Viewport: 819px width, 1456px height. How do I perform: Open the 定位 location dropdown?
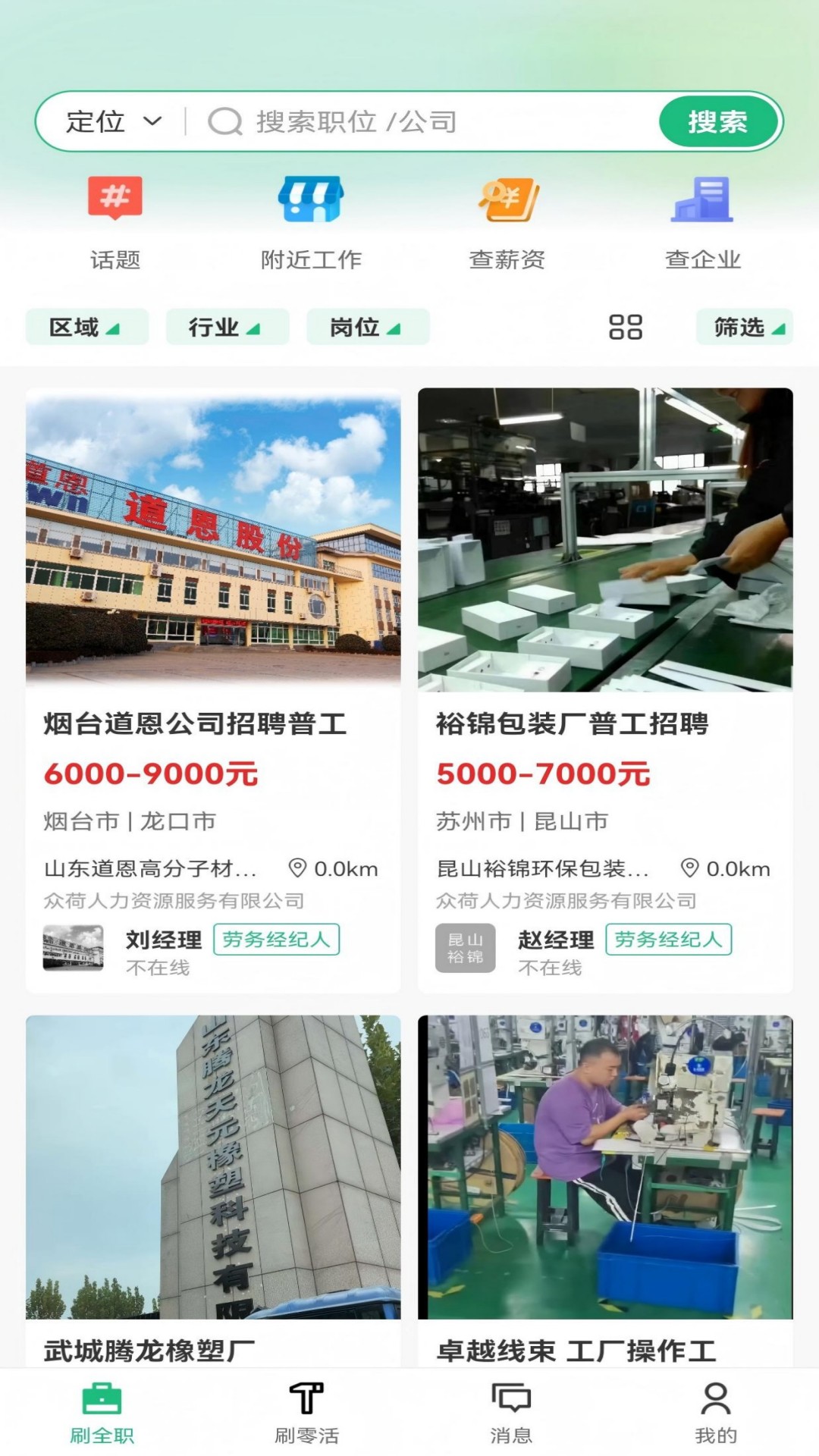tap(111, 120)
